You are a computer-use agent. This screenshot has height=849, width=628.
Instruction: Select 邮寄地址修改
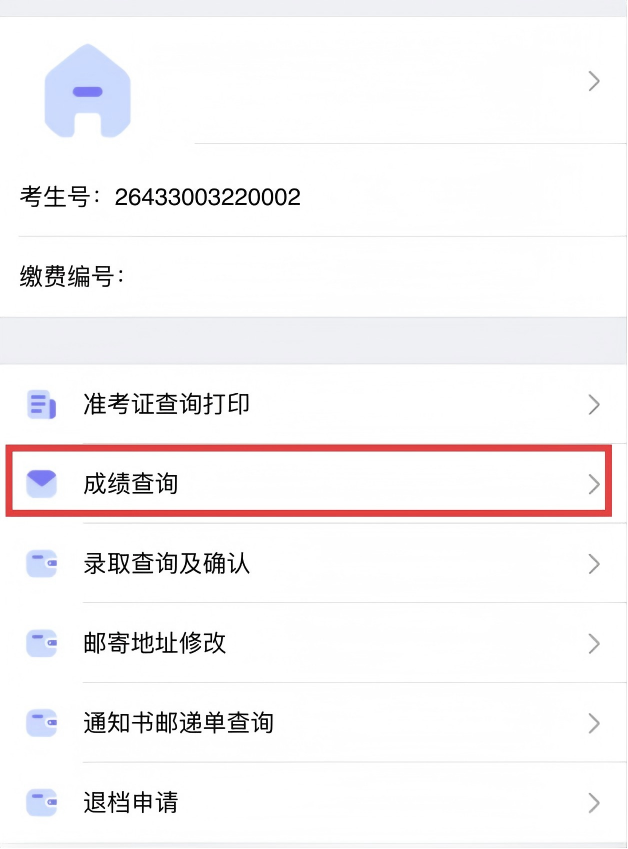[313, 642]
